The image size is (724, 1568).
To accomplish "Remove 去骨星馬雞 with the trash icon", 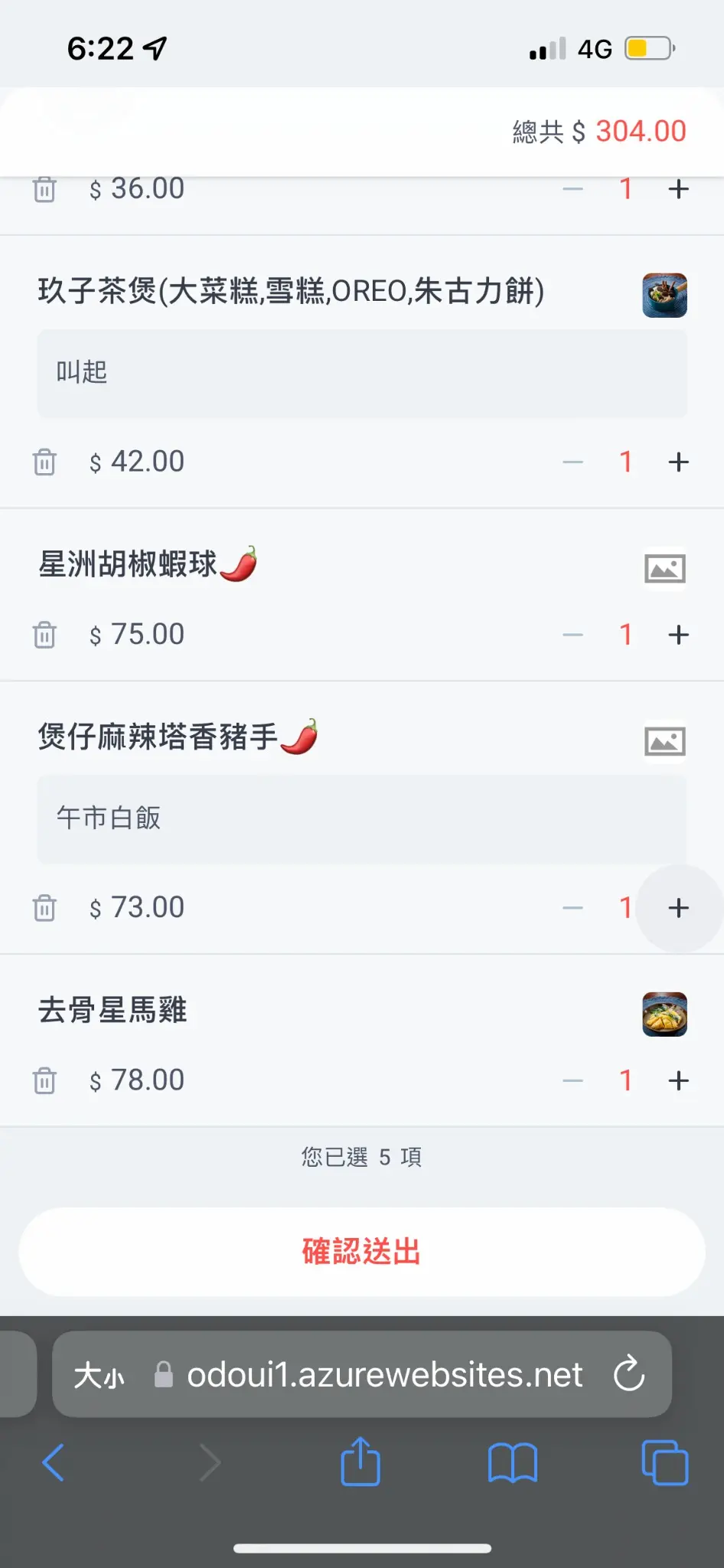I will coord(44,1080).
